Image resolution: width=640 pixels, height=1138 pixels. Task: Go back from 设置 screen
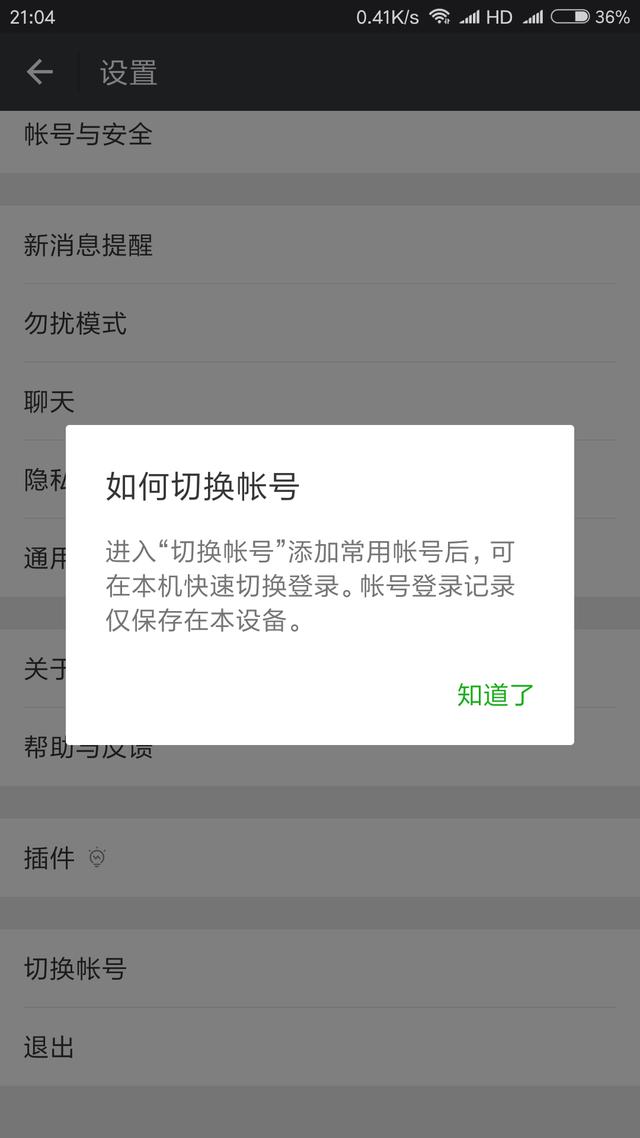[x=40, y=72]
